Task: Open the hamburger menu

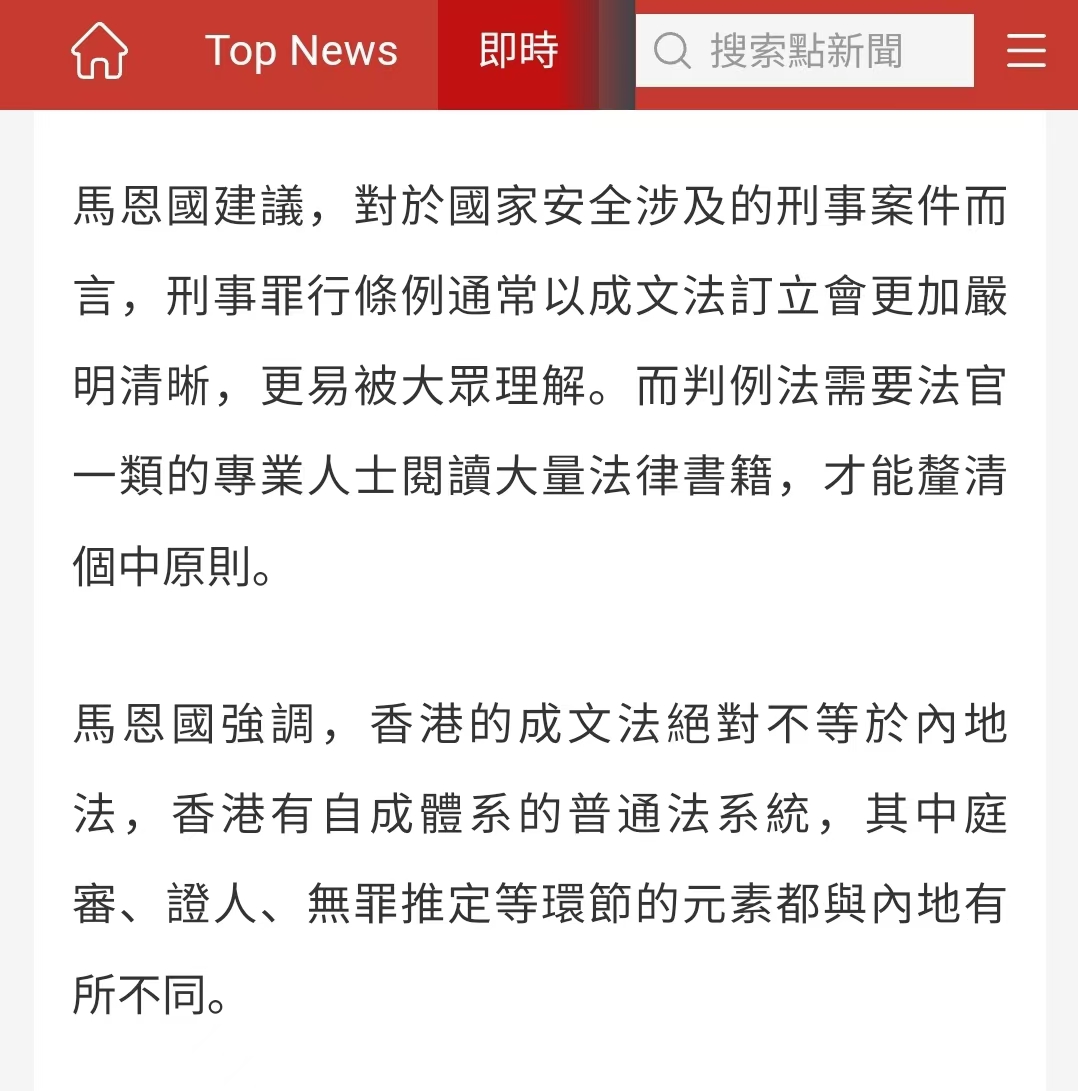Action: click(1026, 51)
